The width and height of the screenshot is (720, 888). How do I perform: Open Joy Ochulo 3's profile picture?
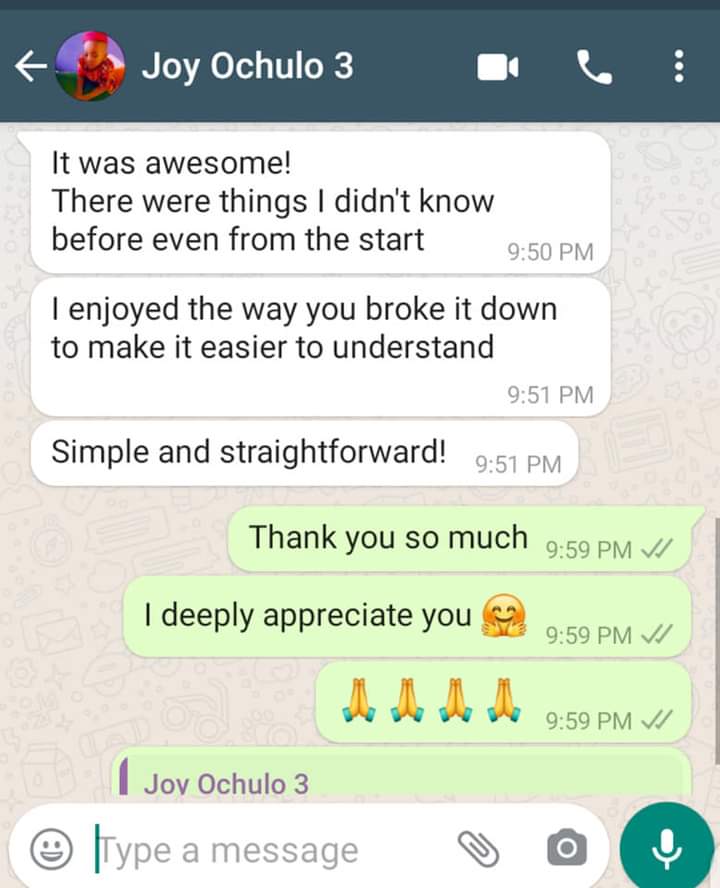(91, 67)
